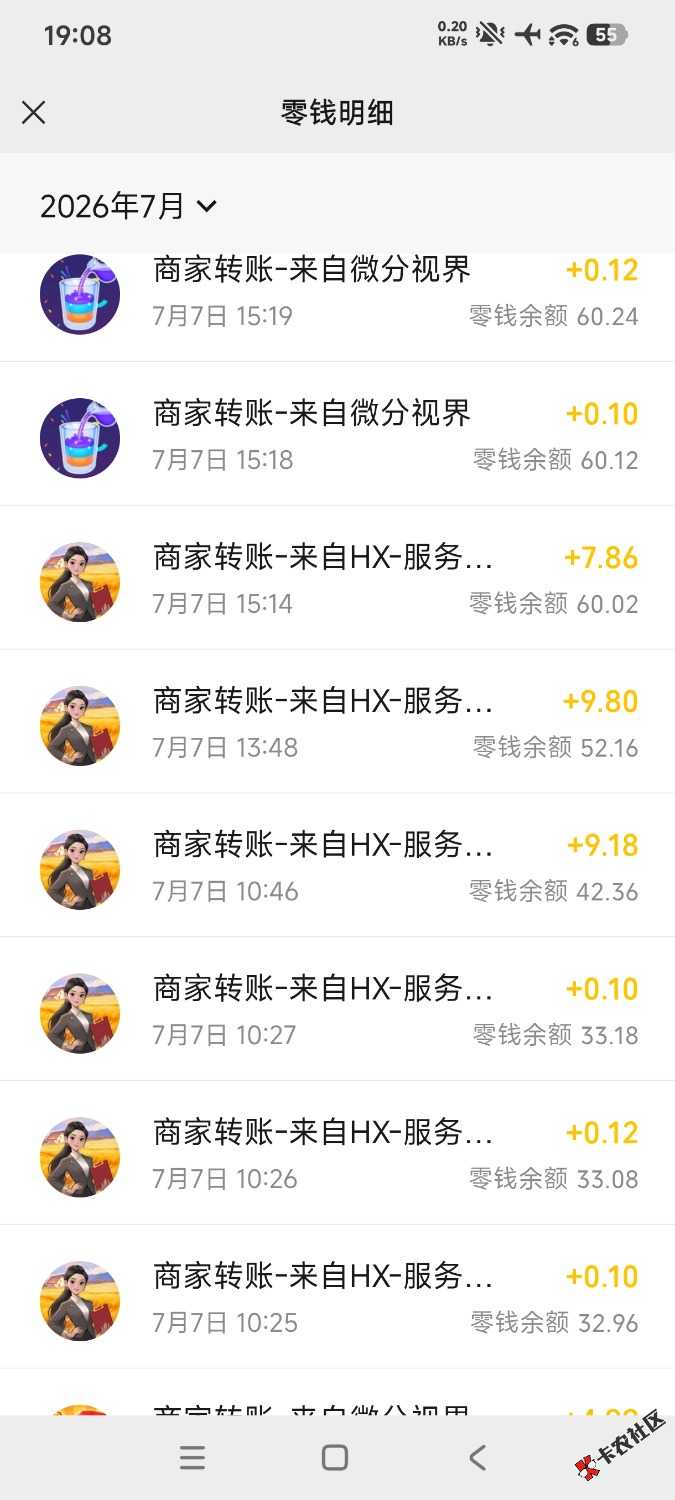This screenshot has height=1500, width=675.
Task: Open the +9.18 transfer at 10:46
Action: pyautogui.click(x=337, y=867)
